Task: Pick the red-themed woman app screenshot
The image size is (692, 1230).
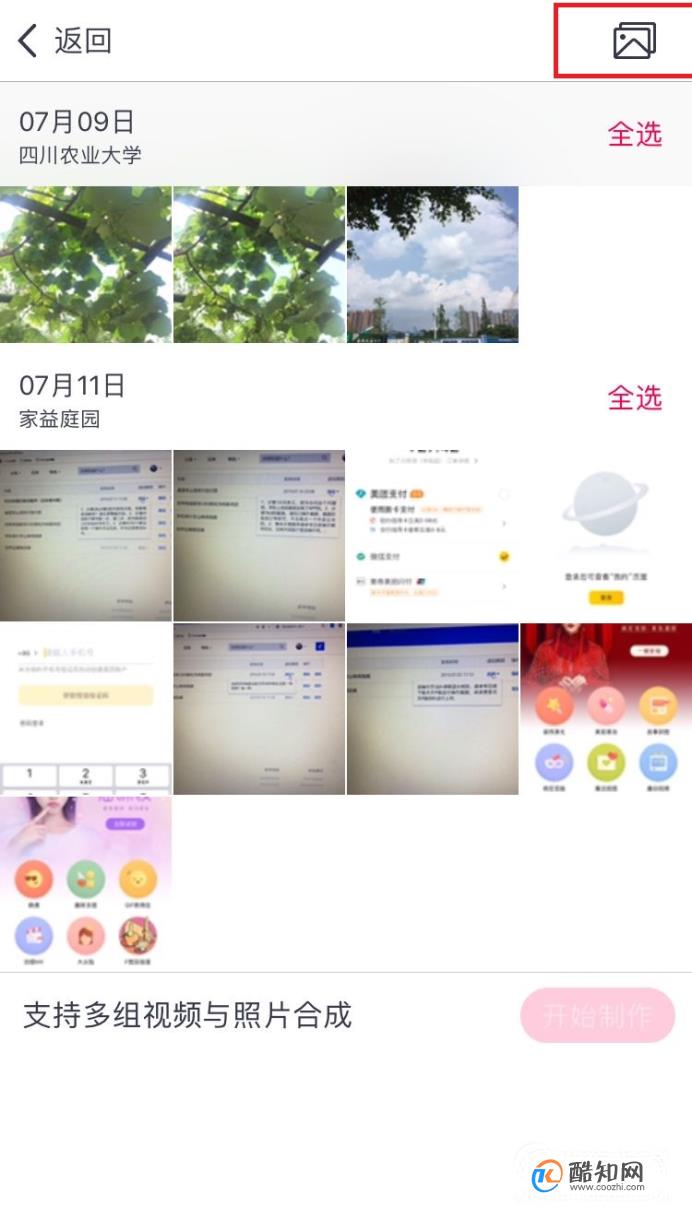Action: (605, 708)
